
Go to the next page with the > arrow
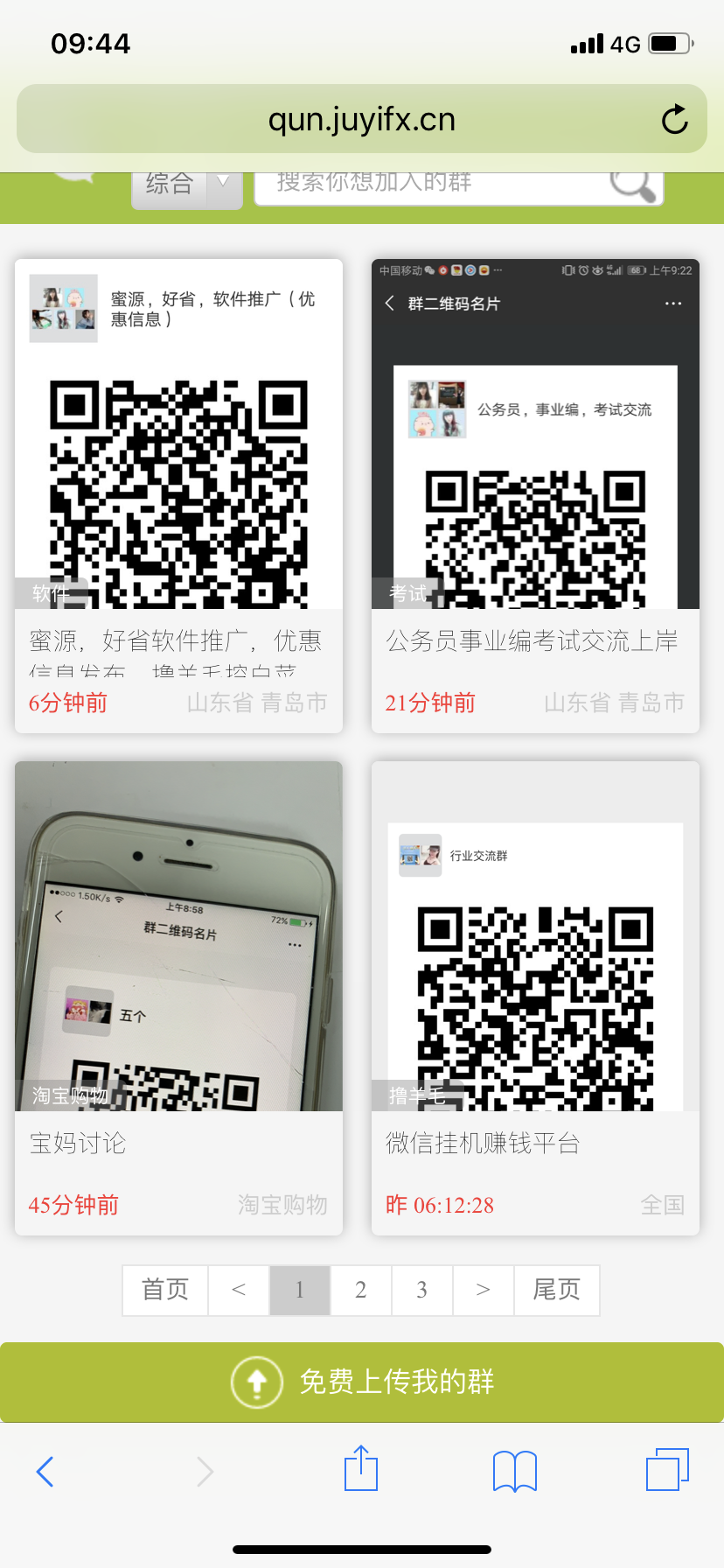[483, 1290]
